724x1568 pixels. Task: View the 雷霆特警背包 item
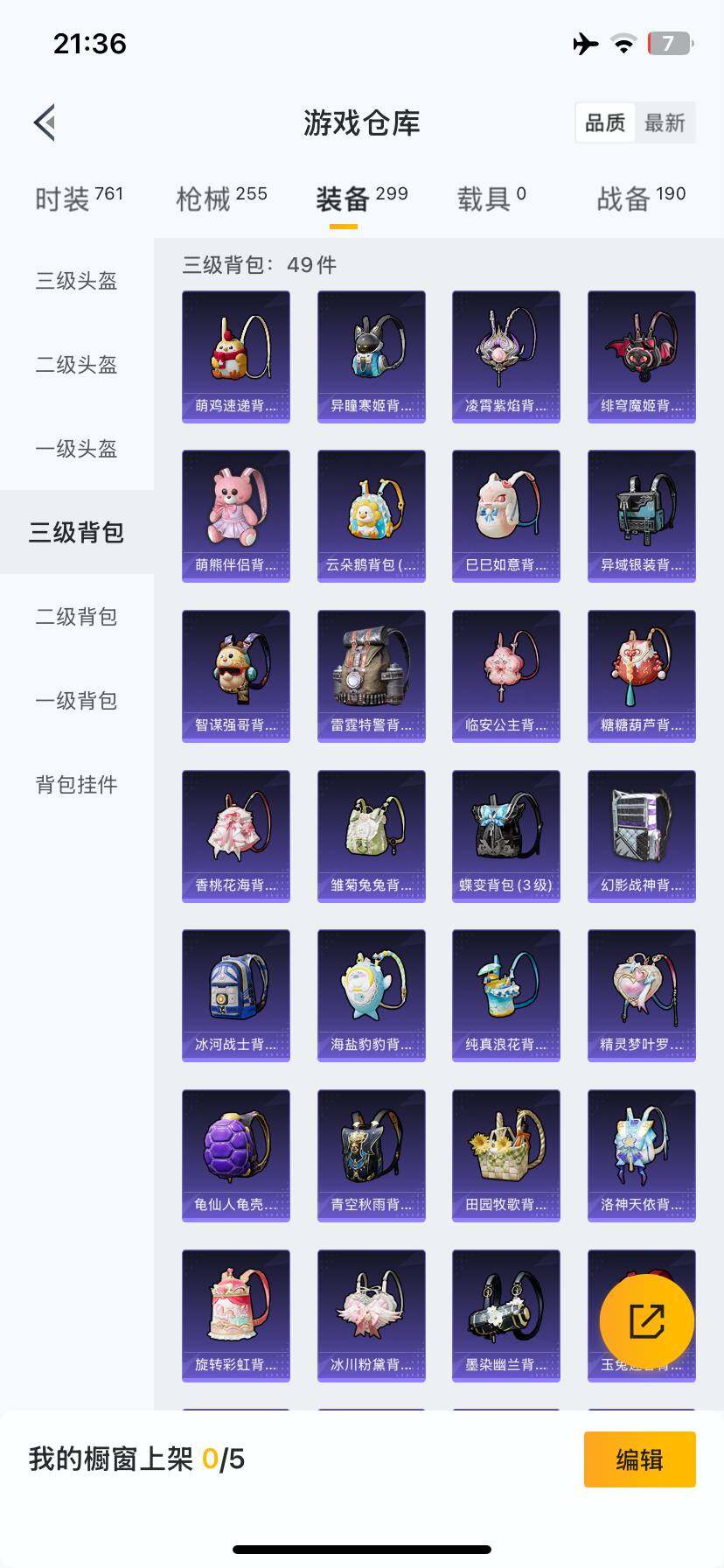(371, 674)
